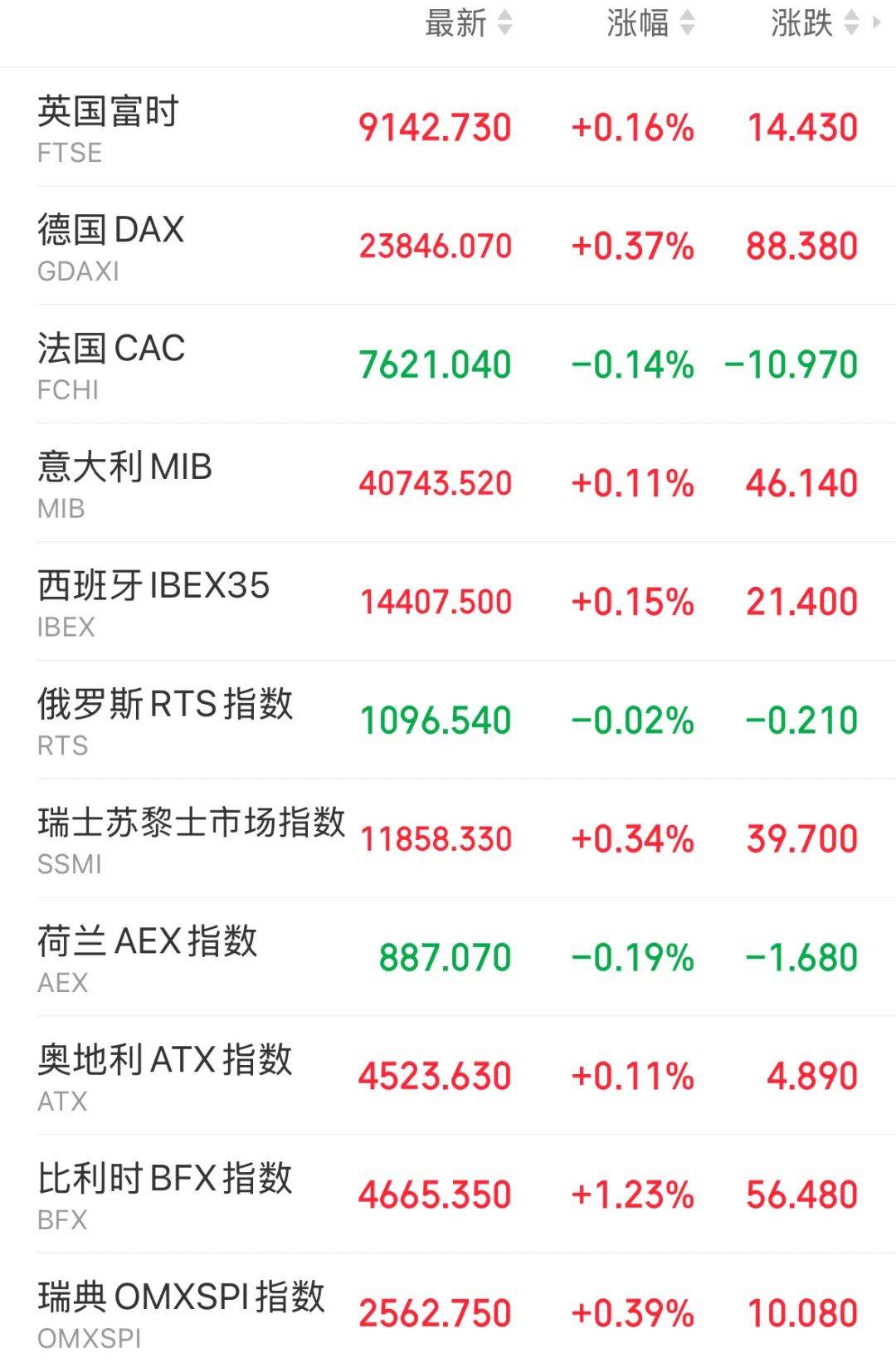Click the sort arrows next to 涨幅 header
896x1363 pixels.
(x=686, y=25)
